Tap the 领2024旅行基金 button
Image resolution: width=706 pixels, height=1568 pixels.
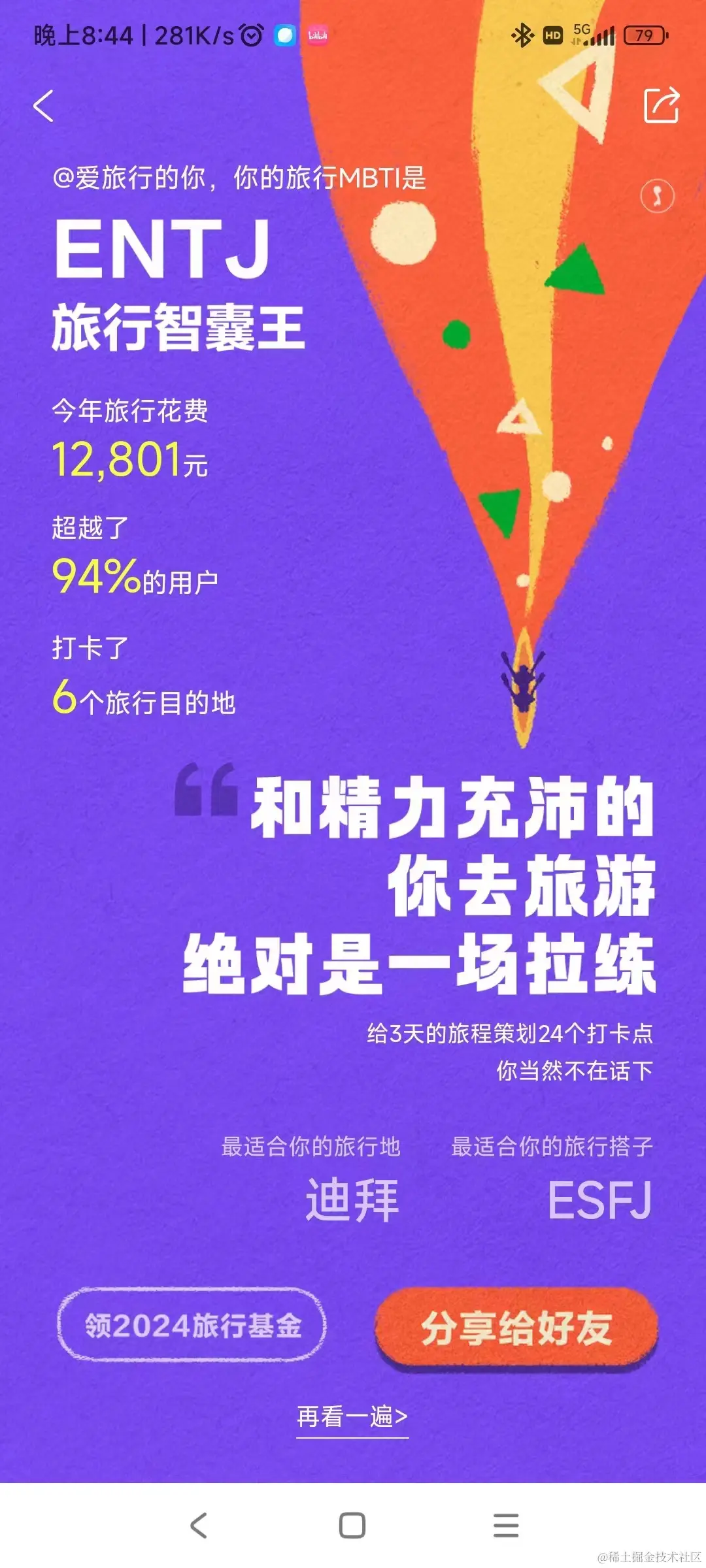click(192, 1326)
